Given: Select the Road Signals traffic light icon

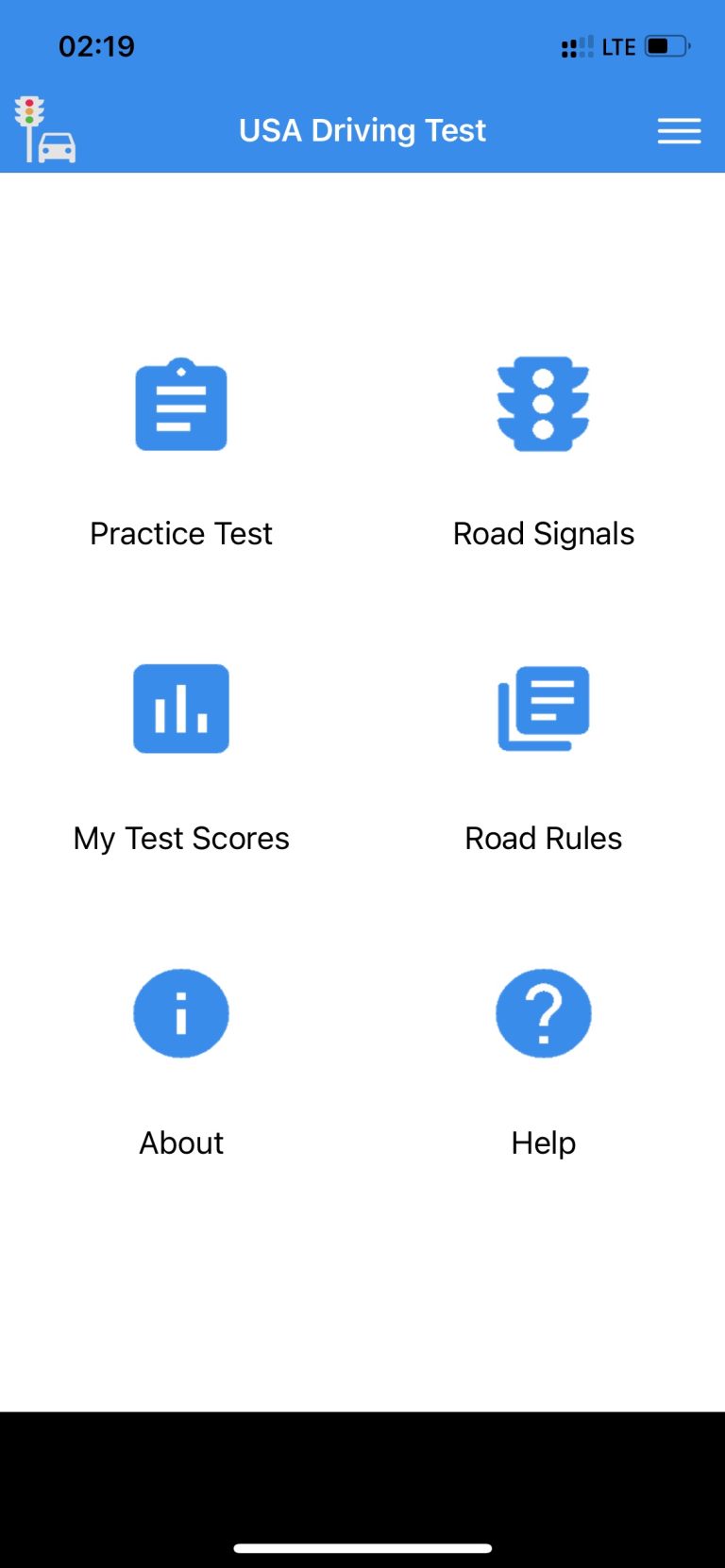Looking at the screenshot, I should tap(543, 404).
